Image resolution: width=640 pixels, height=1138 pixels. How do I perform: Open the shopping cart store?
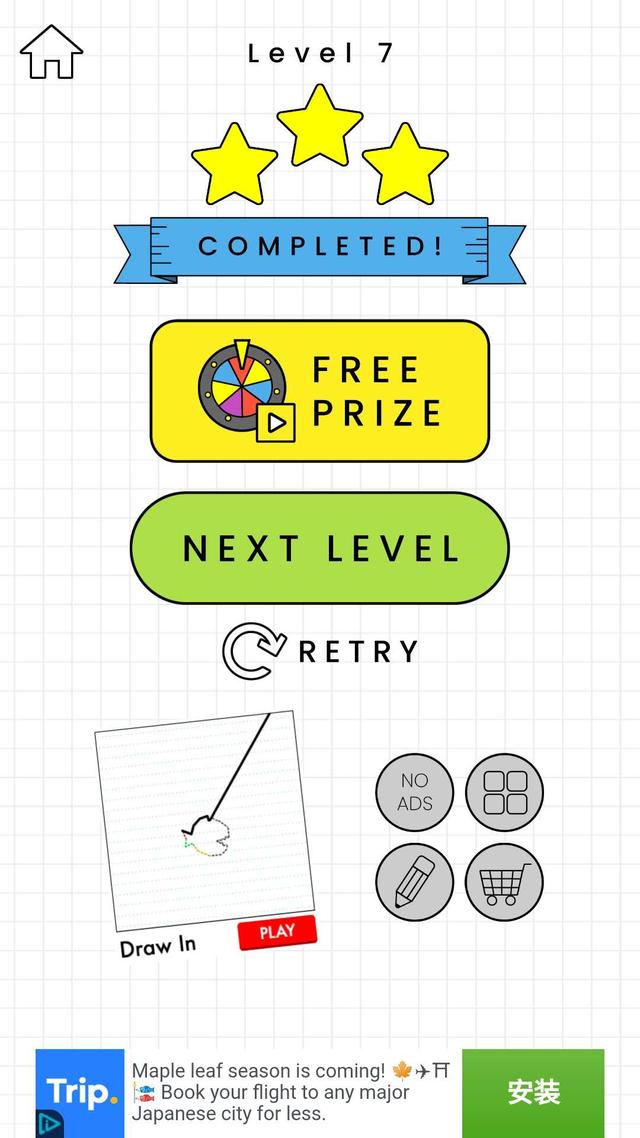pyautogui.click(x=505, y=882)
